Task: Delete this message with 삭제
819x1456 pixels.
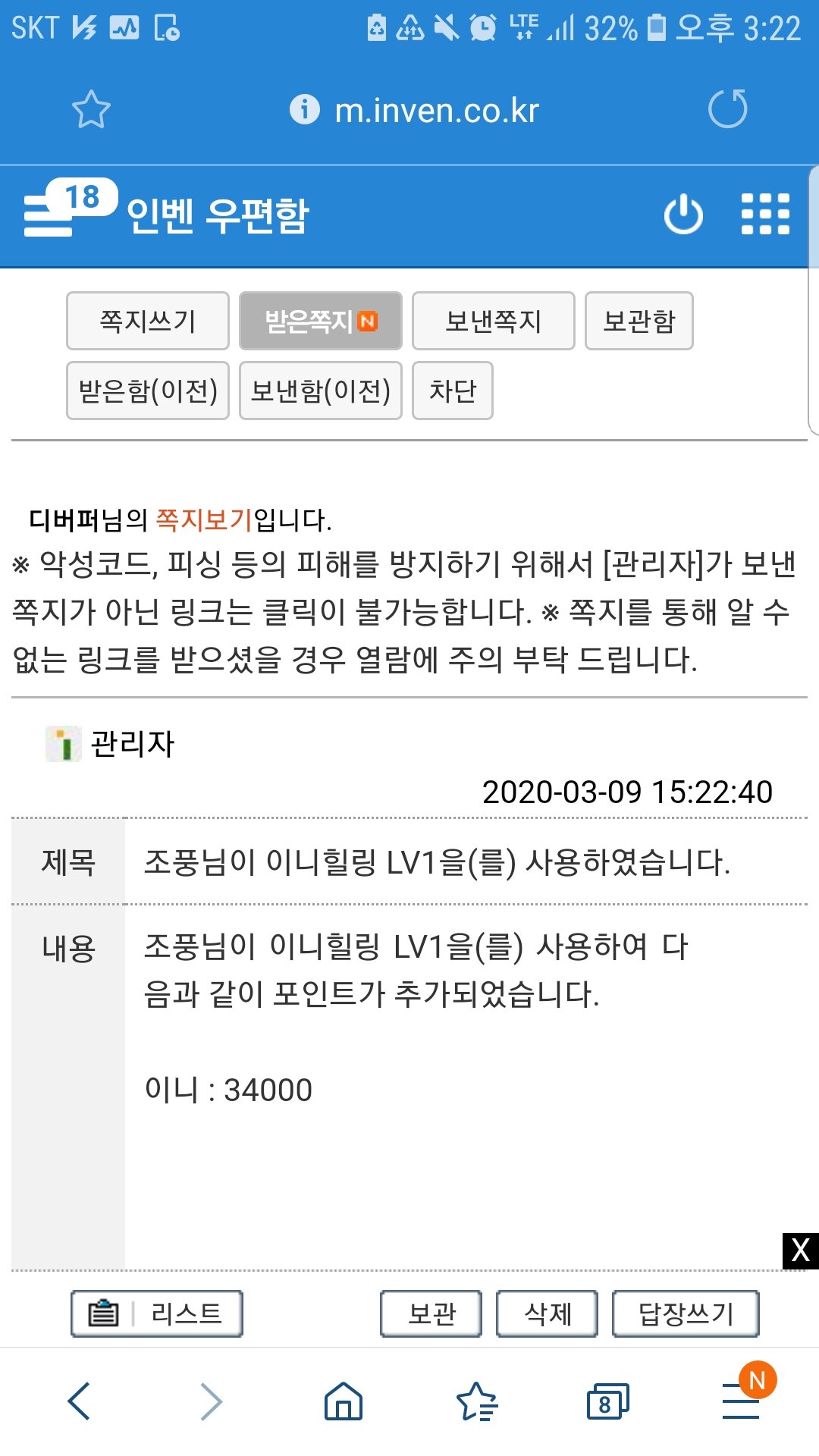Action: [547, 1313]
